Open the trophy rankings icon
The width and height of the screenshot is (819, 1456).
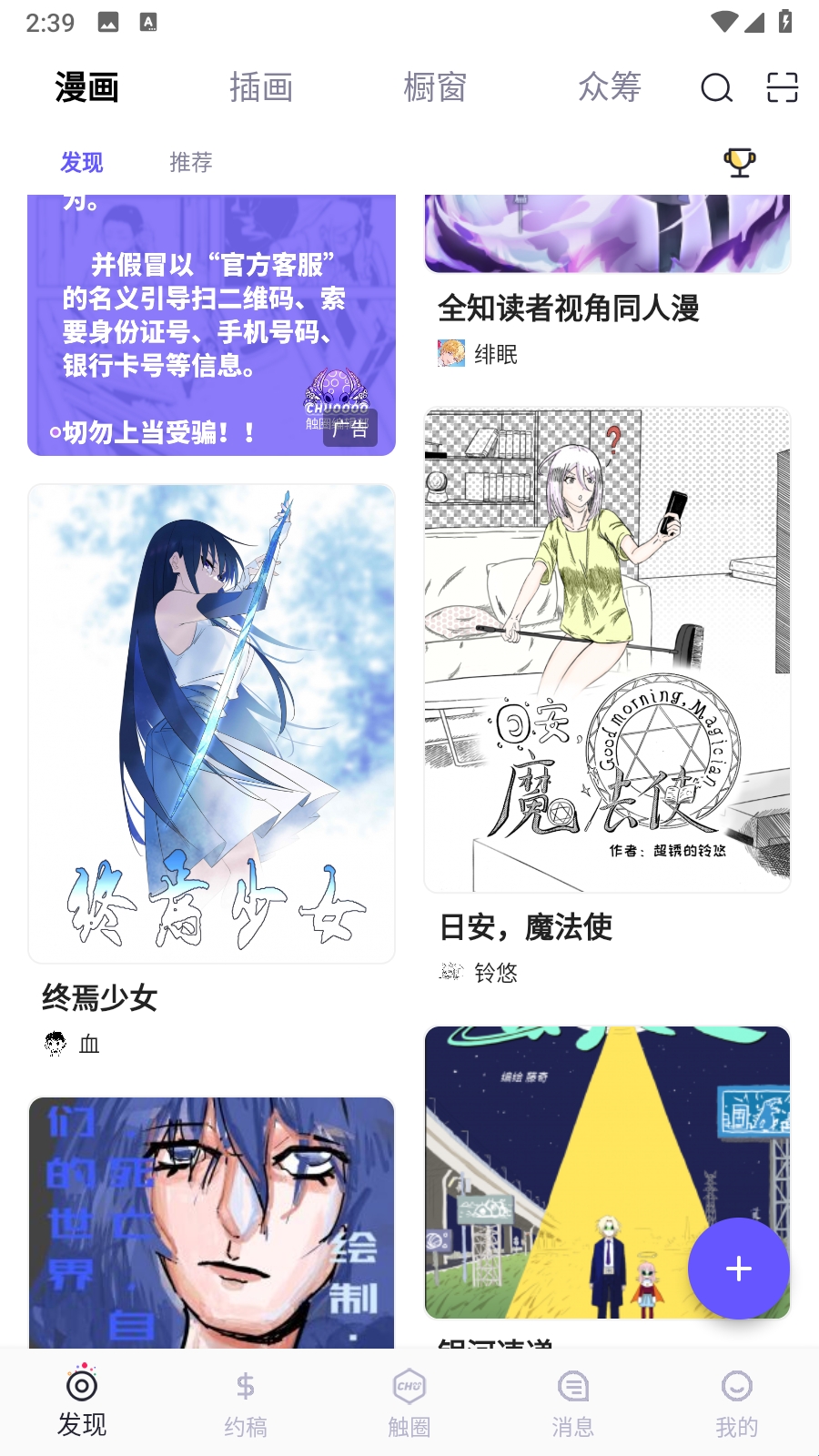click(x=739, y=163)
